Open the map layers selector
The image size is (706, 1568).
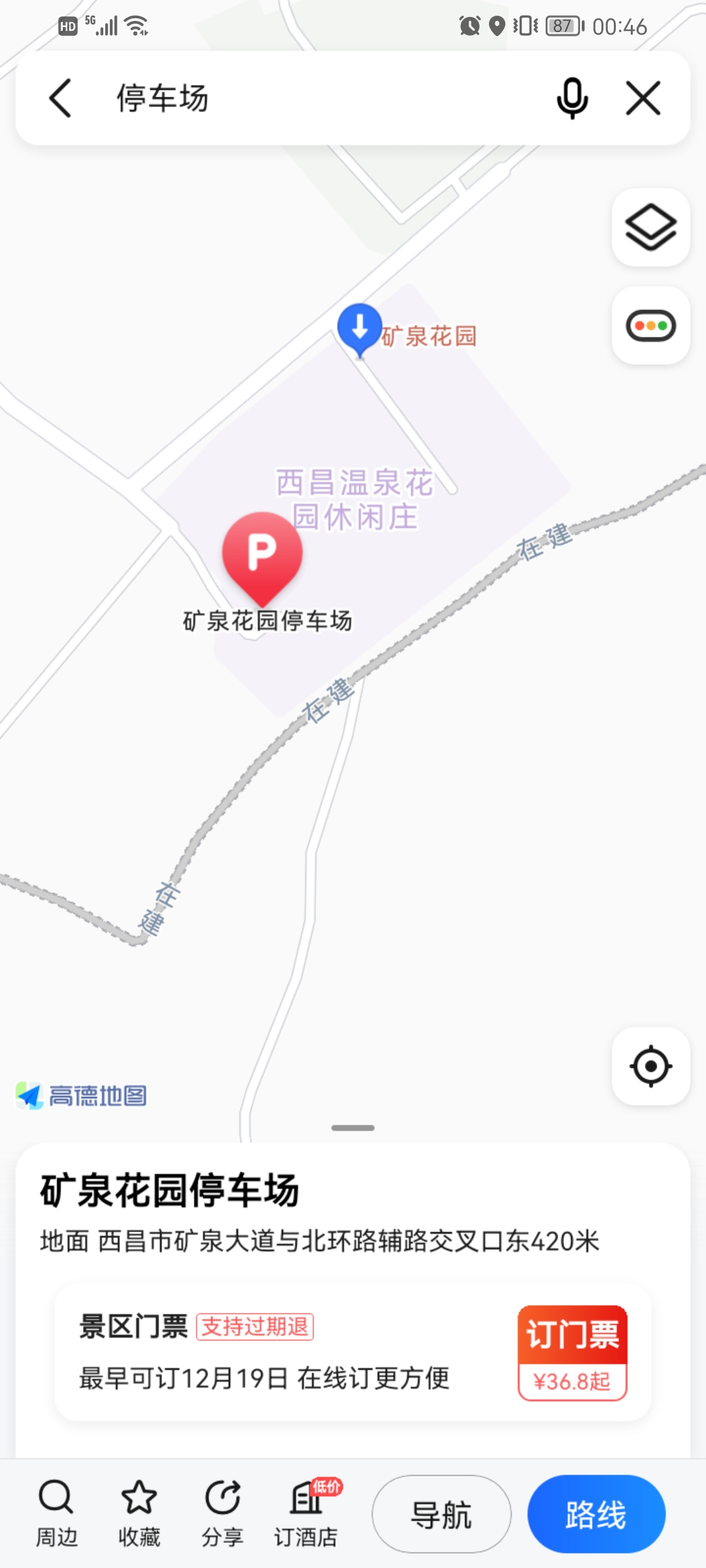[x=651, y=227]
